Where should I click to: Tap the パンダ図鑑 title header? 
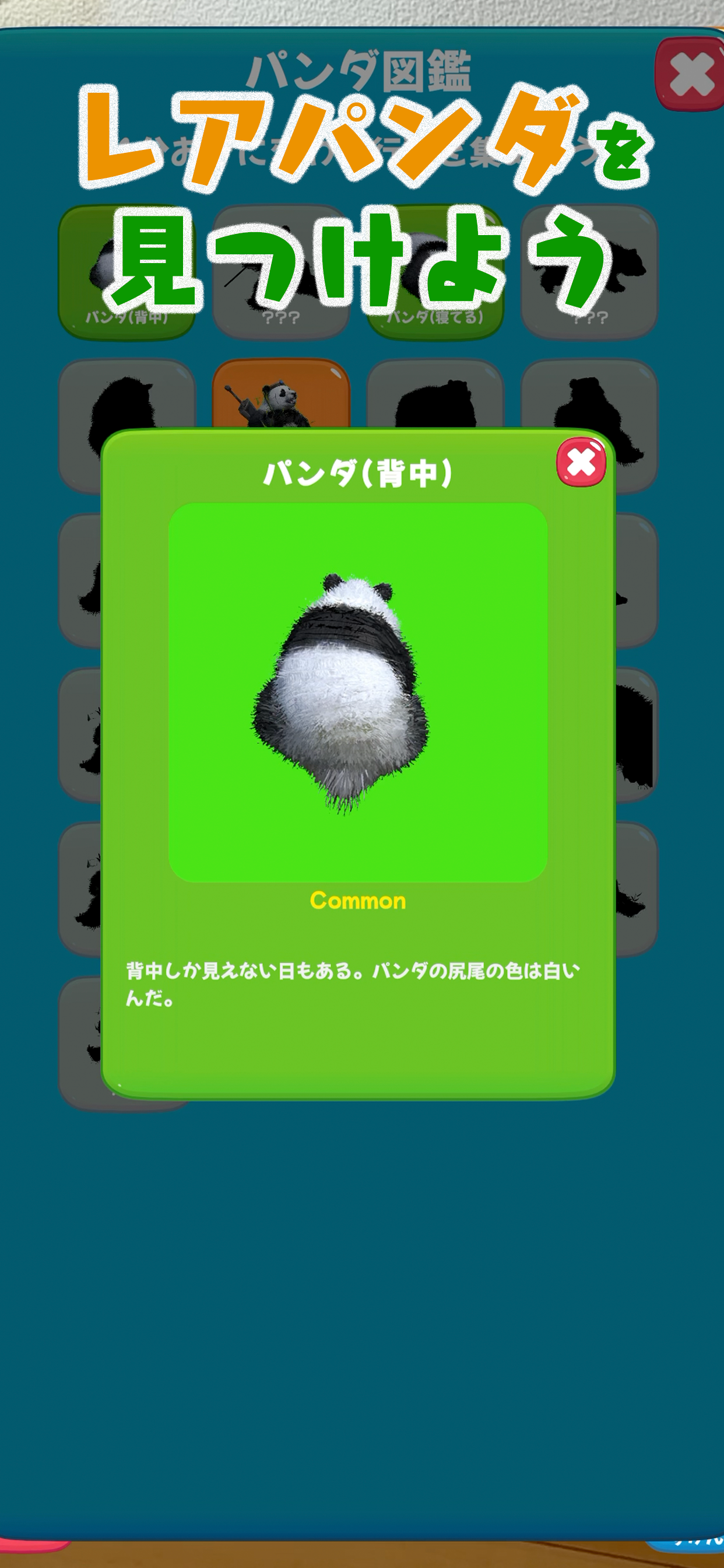tap(362, 67)
